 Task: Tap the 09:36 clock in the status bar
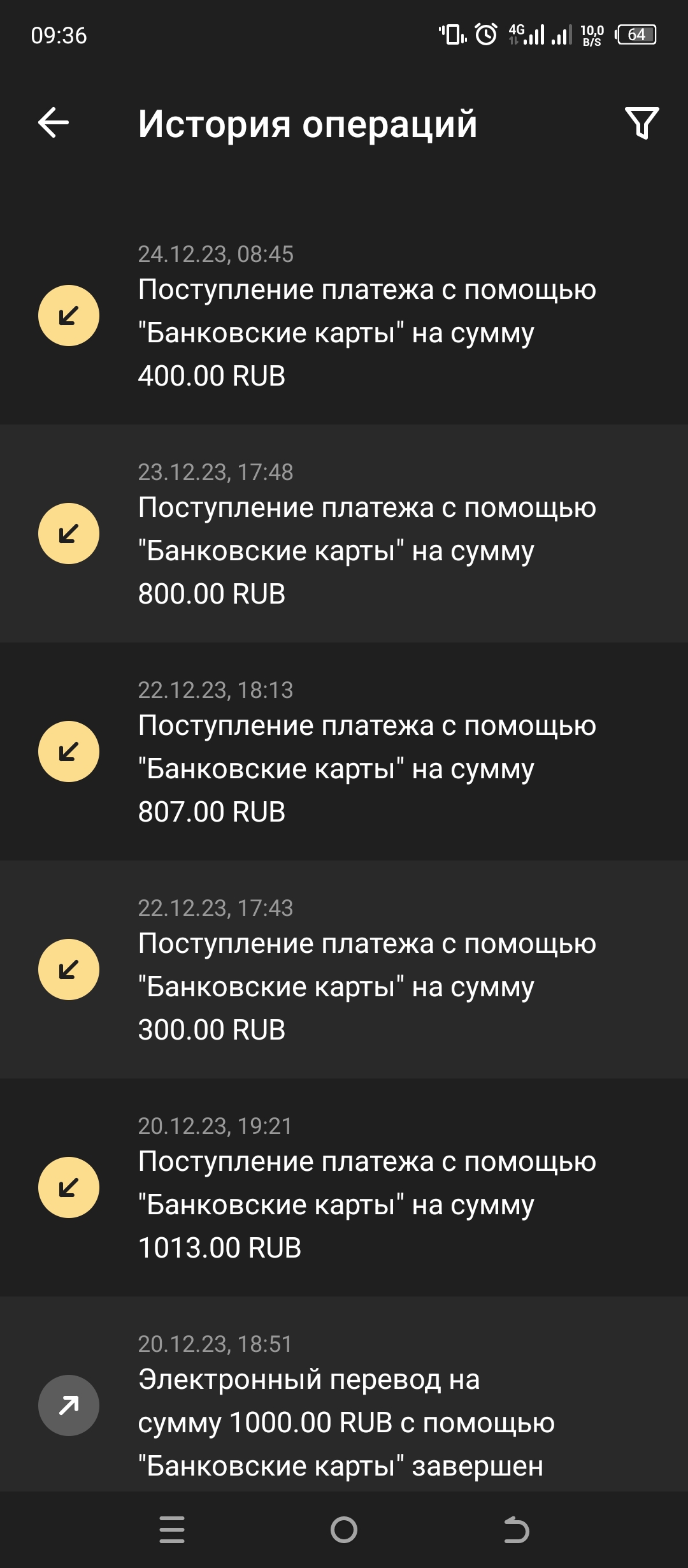[x=54, y=35]
